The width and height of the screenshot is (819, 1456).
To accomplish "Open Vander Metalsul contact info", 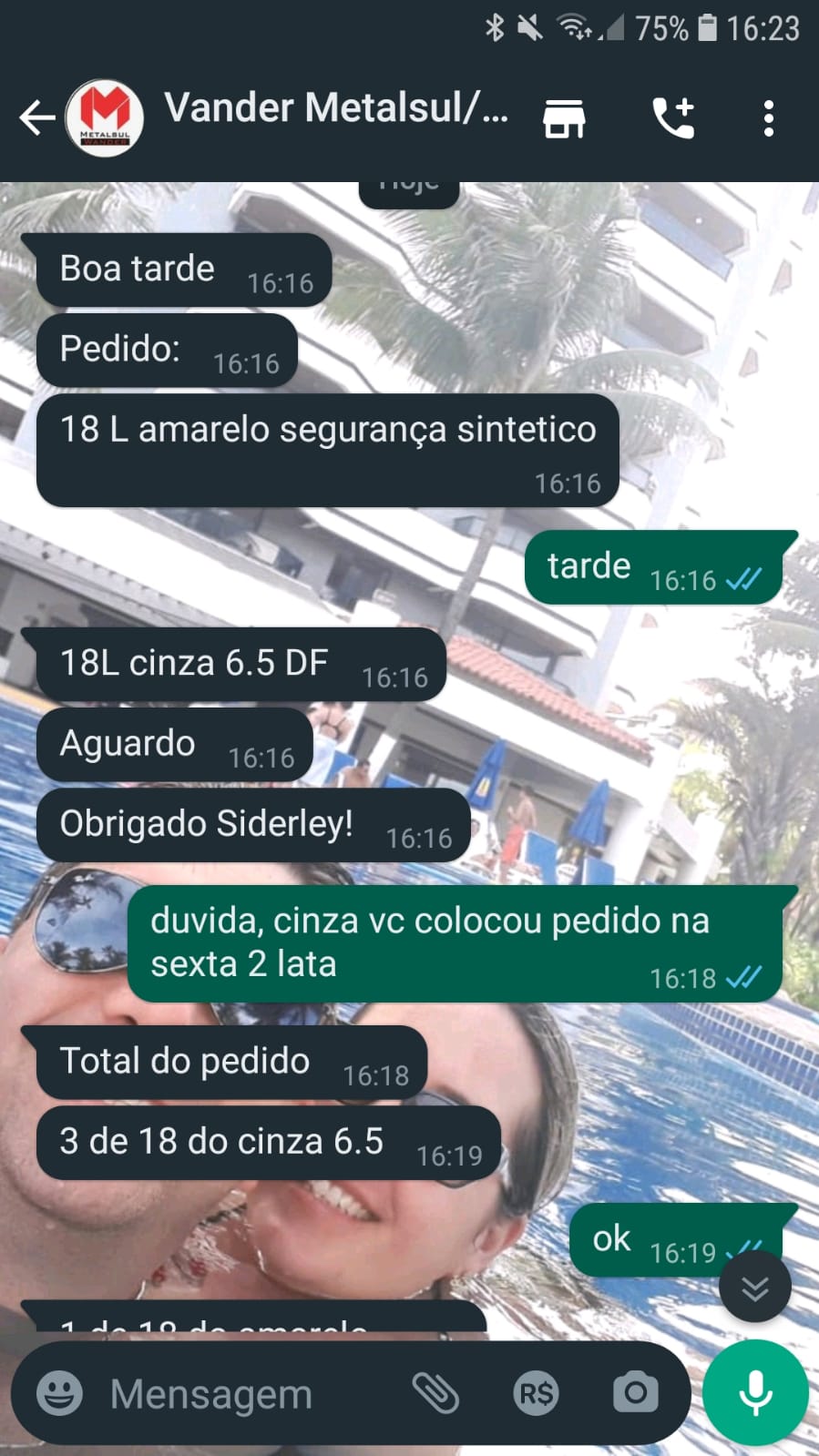I will coord(335,109).
